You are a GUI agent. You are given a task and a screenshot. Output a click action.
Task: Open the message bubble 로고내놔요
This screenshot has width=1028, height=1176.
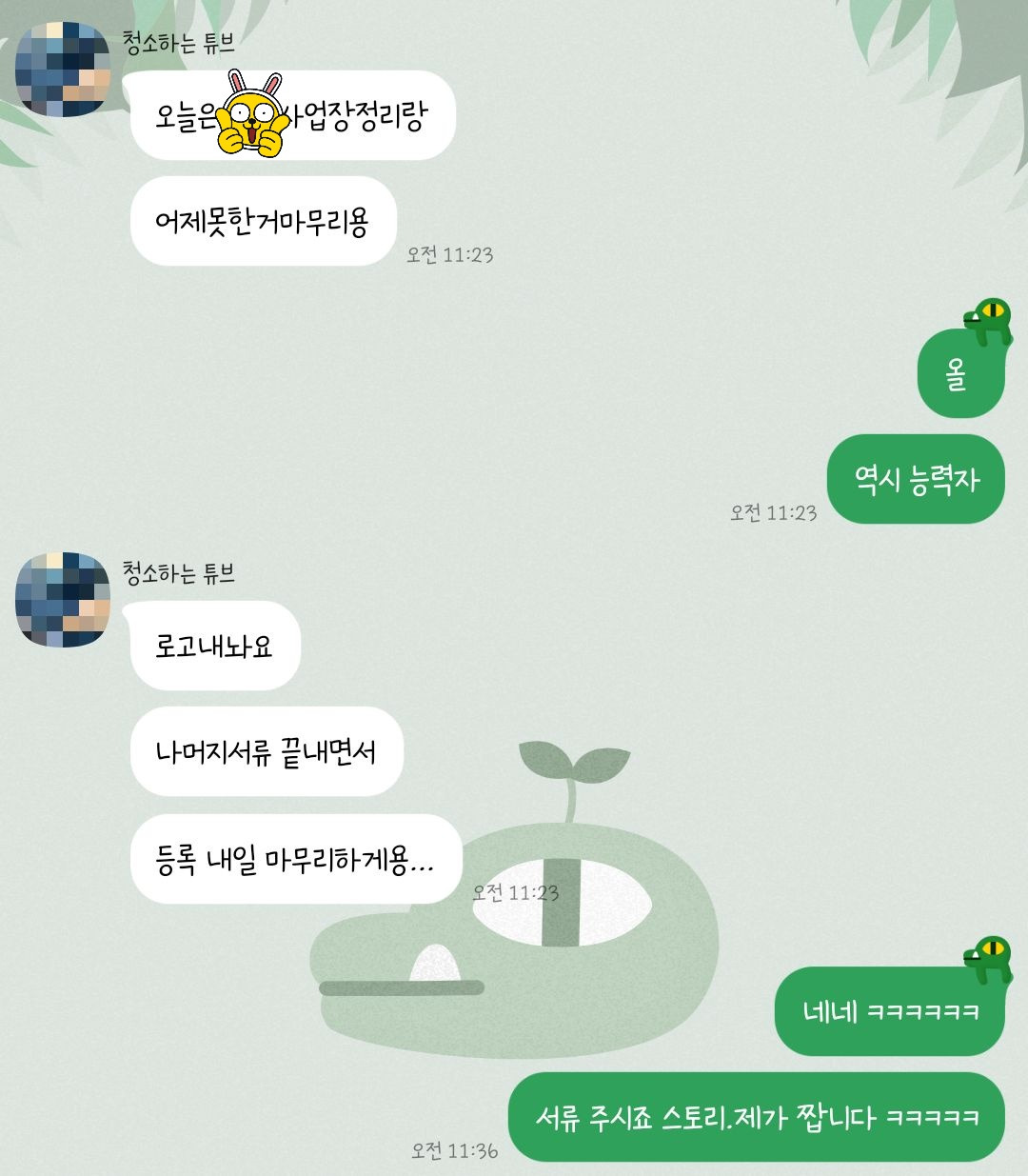(214, 644)
